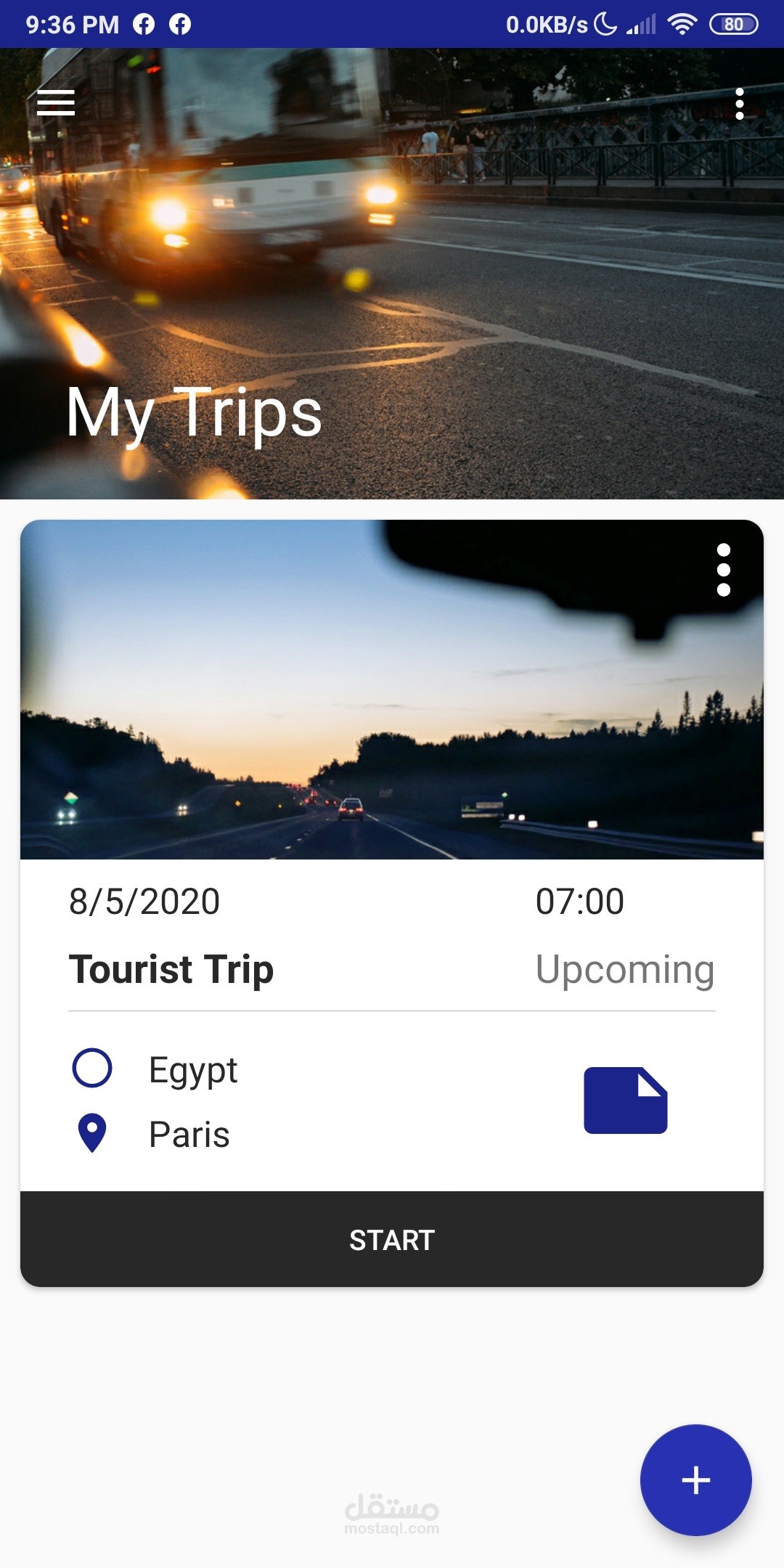Open the hamburger navigation drawer
This screenshot has width=784, height=1568.
pyautogui.click(x=56, y=103)
